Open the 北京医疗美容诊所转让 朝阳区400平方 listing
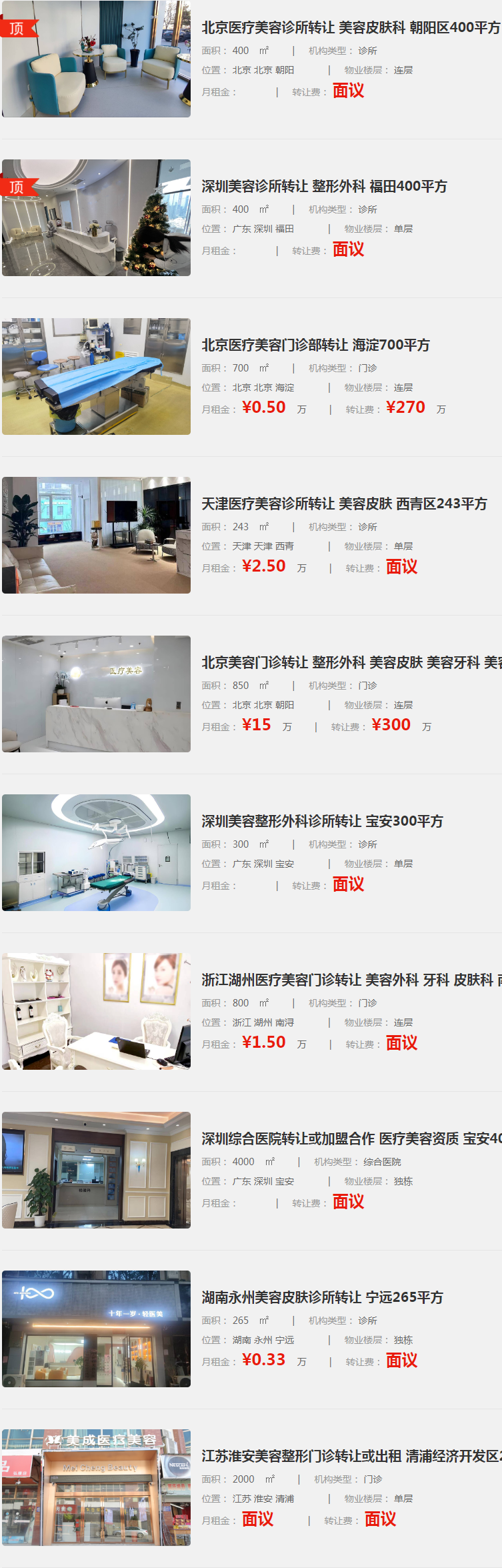 (x=351, y=27)
